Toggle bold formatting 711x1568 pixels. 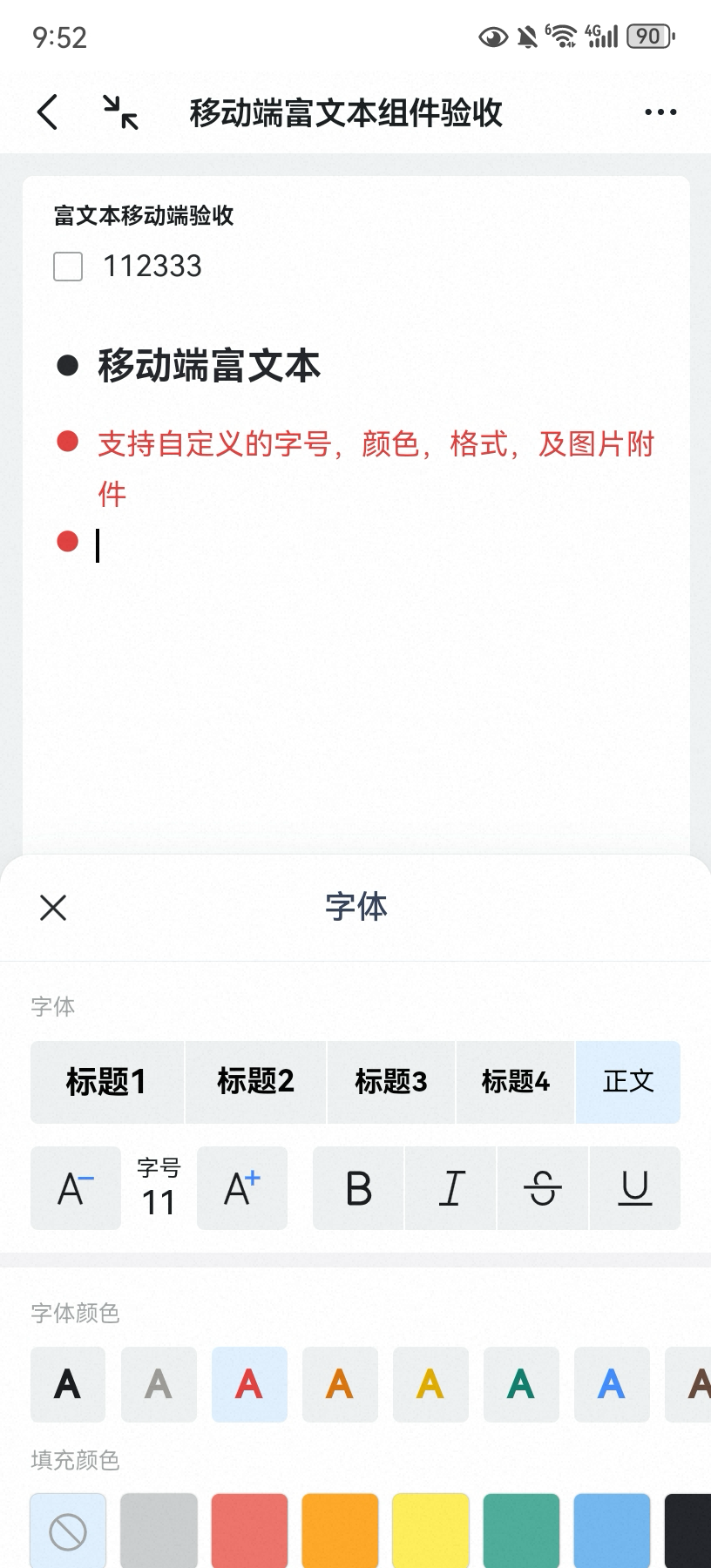(358, 1188)
